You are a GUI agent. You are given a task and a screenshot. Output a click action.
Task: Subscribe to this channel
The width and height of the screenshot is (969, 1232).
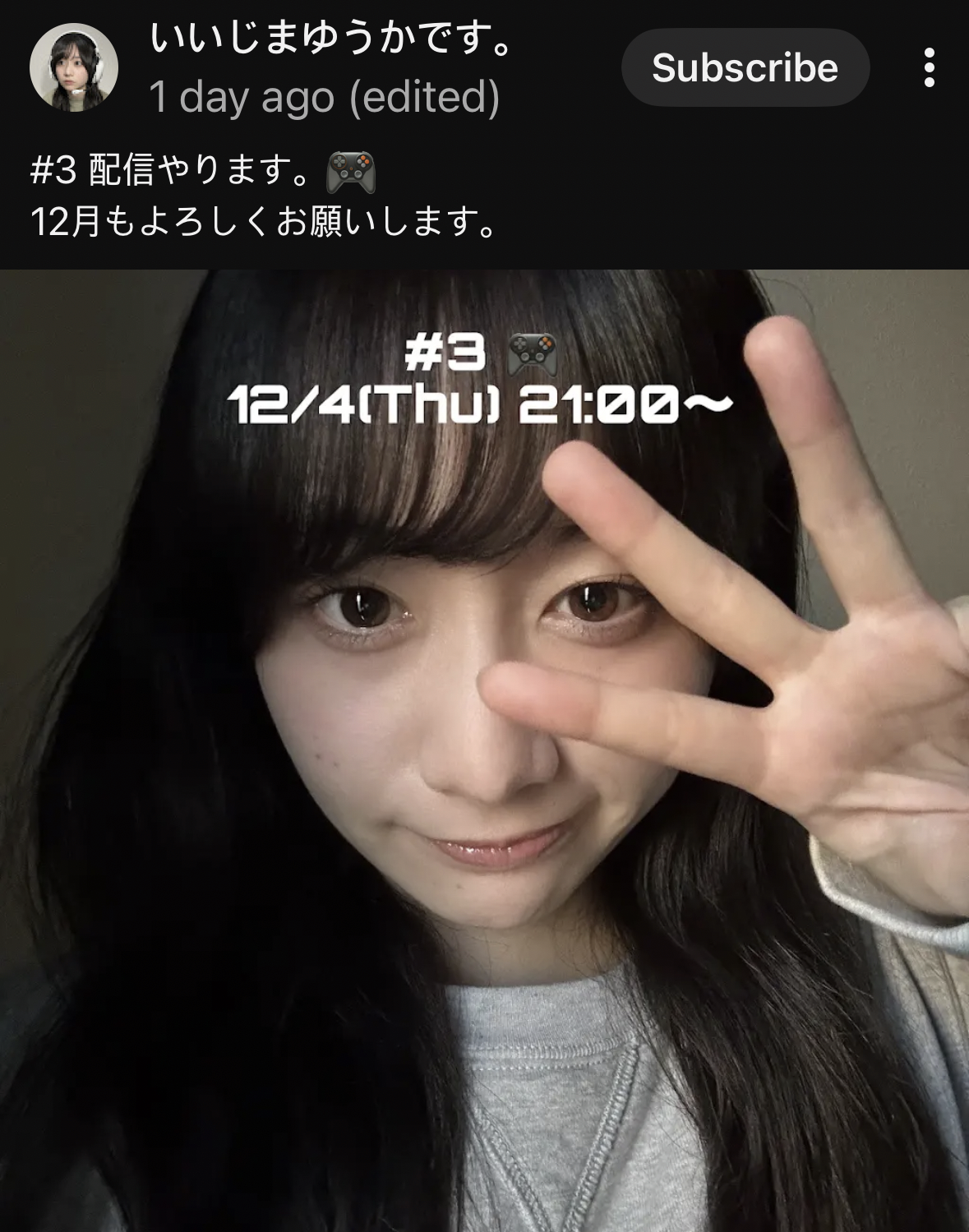(x=745, y=67)
